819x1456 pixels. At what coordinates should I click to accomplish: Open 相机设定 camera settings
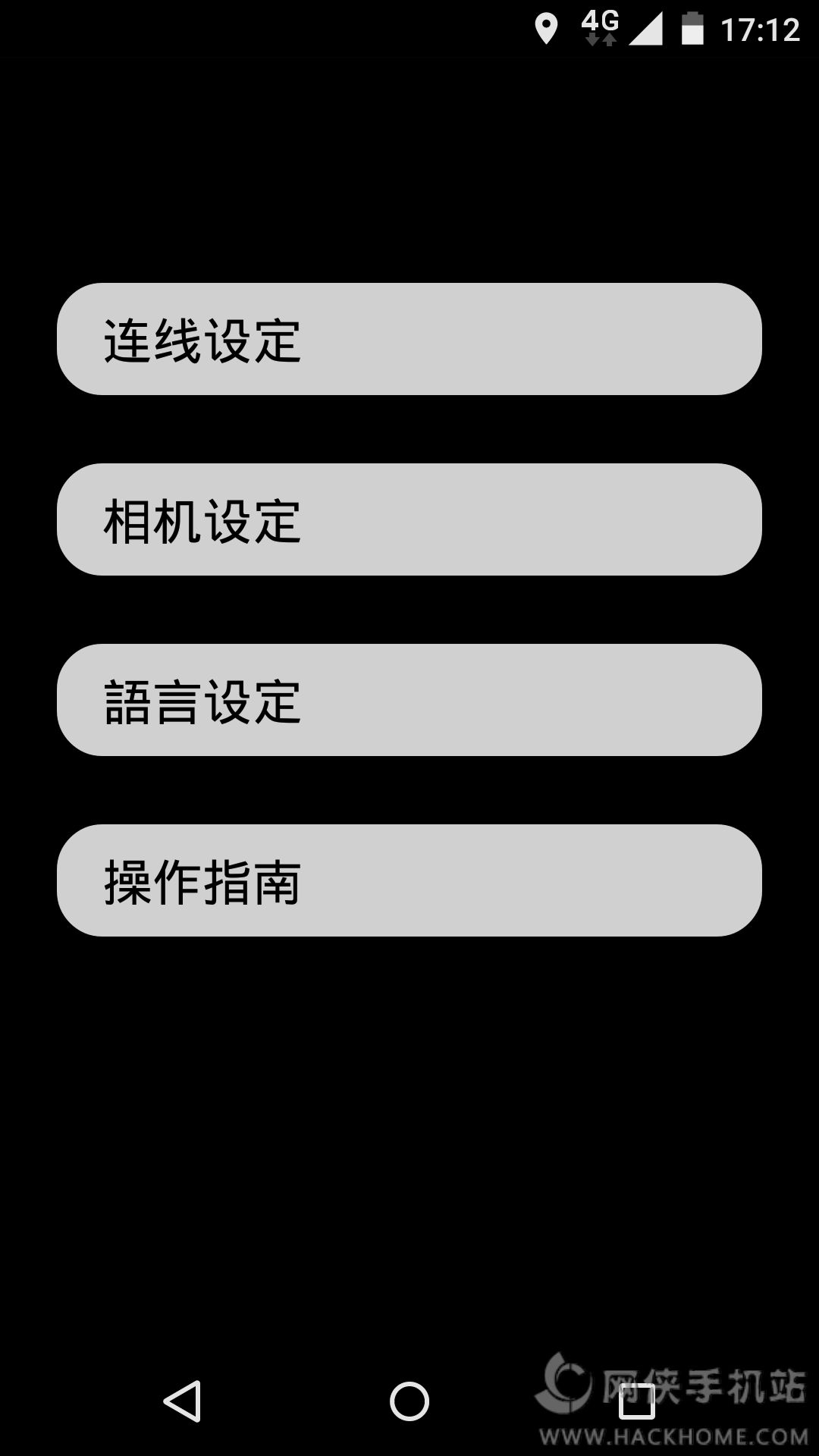click(x=409, y=519)
